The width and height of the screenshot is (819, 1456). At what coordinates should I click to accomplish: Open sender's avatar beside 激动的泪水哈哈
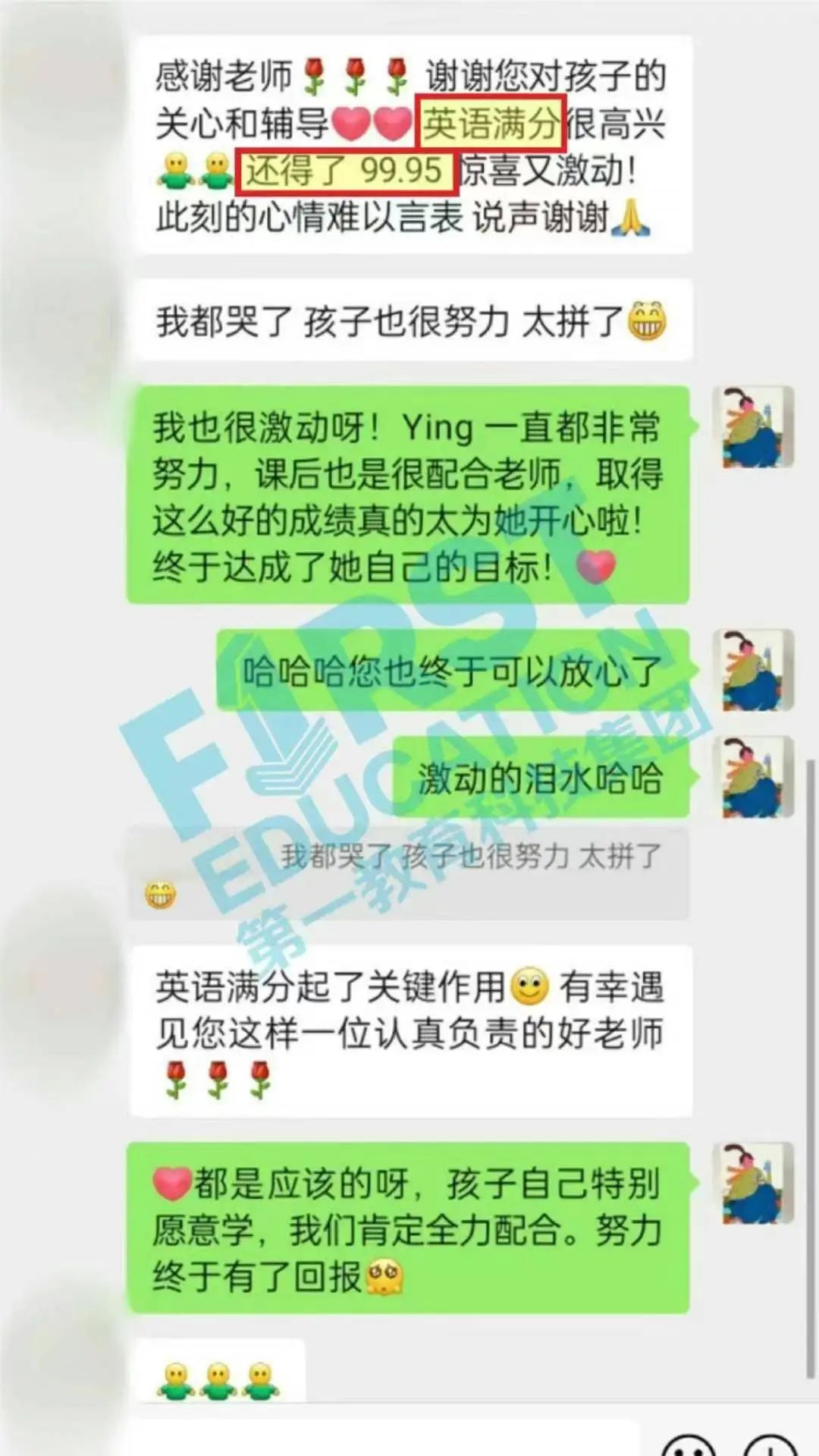coord(754,777)
